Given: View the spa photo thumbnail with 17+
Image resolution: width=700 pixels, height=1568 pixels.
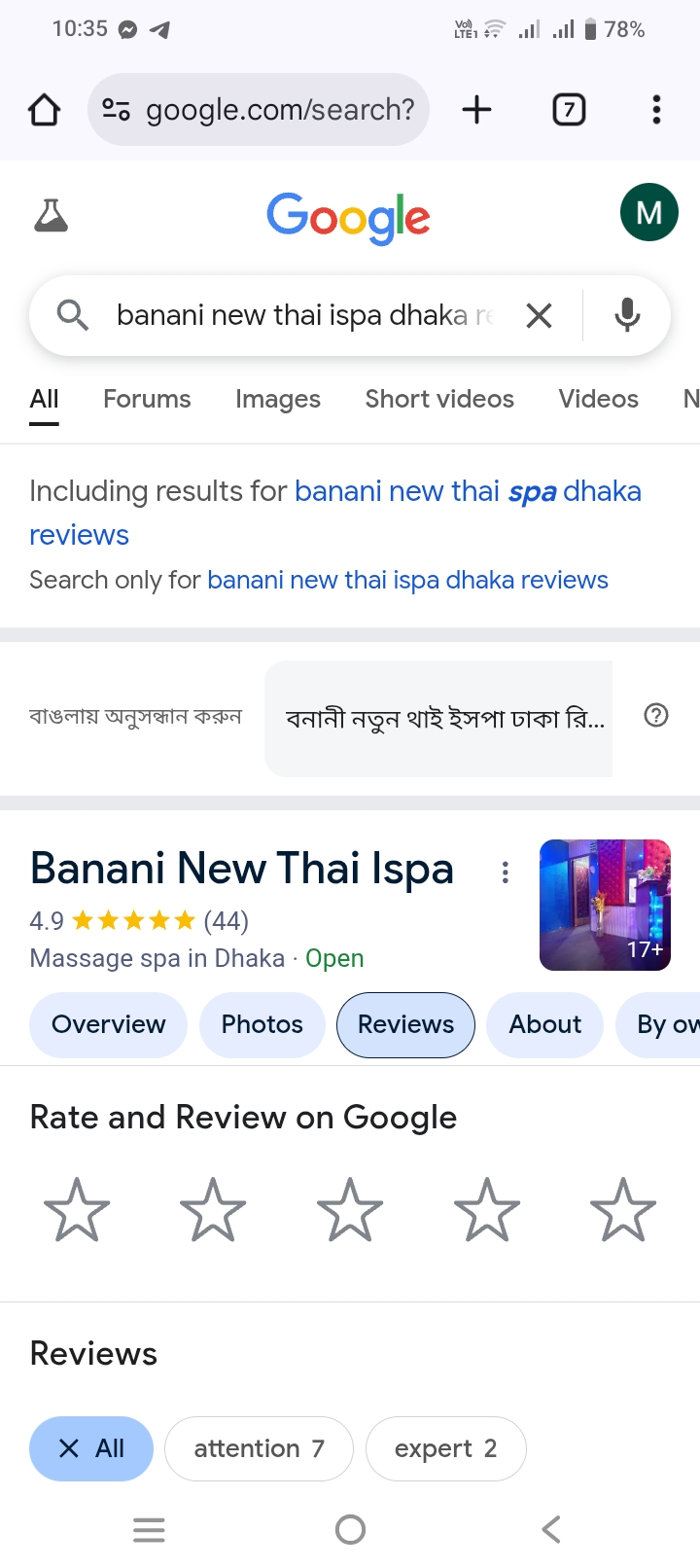Looking at the screenshot, I should point(605,905).
